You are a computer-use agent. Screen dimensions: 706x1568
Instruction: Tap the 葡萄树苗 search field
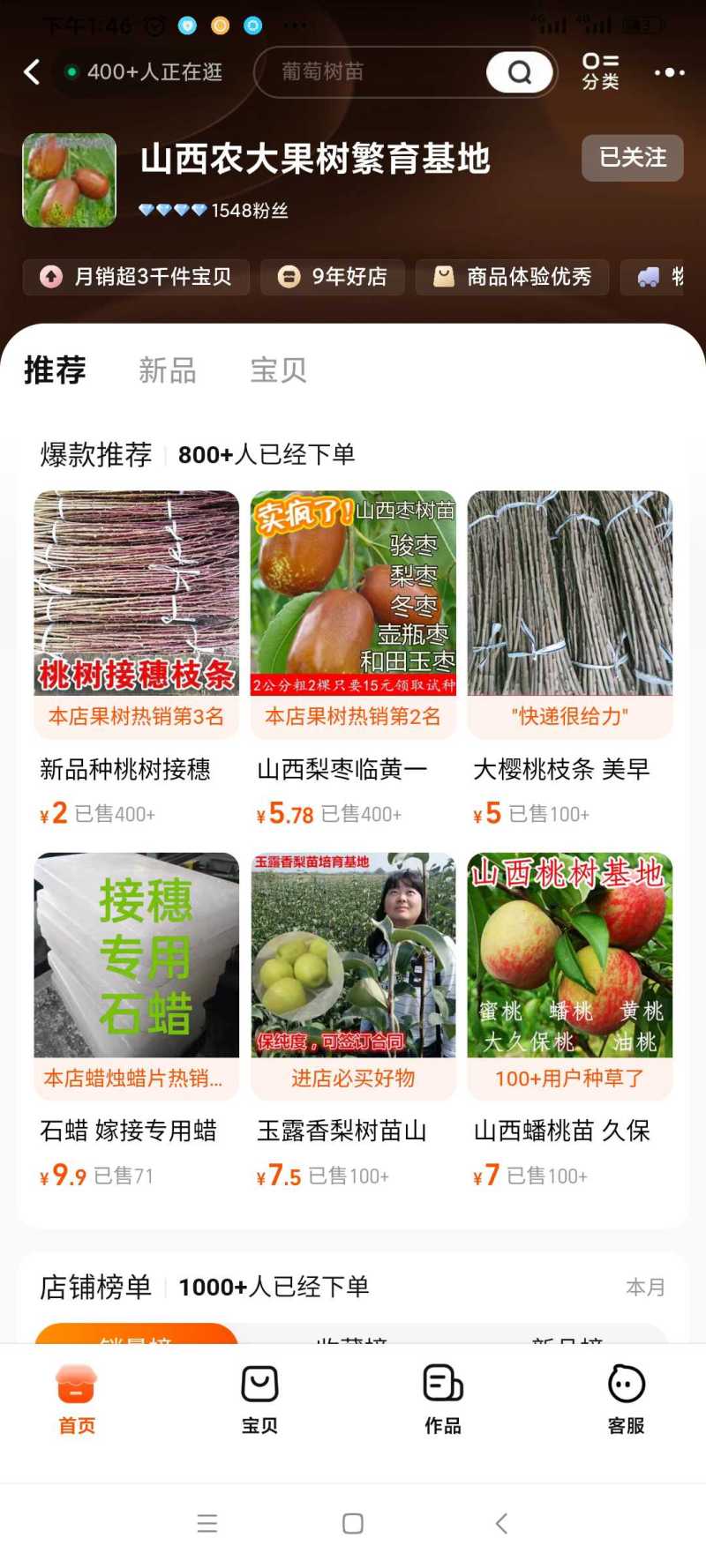click(371, 72)
